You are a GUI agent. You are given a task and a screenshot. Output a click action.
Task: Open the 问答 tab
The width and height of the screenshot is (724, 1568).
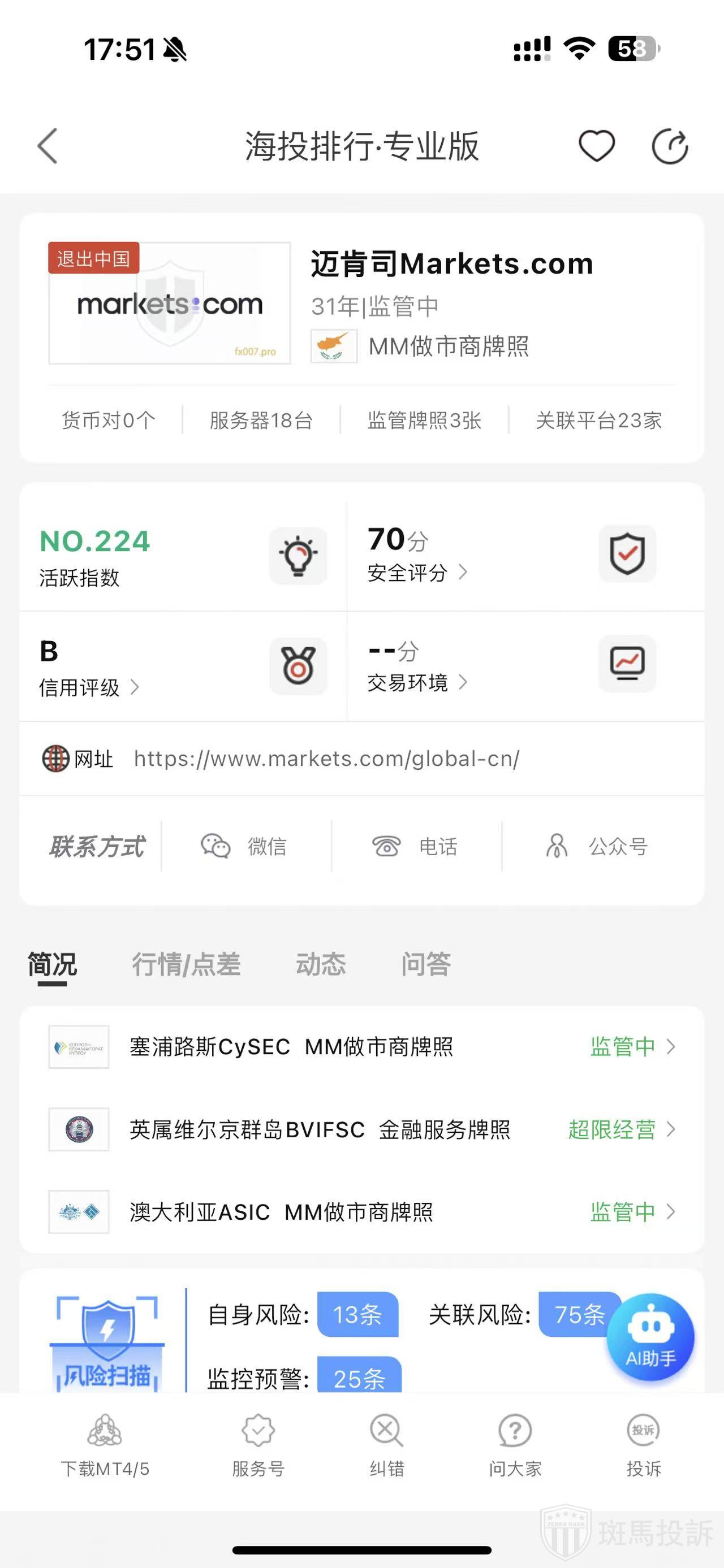point(425,965)
